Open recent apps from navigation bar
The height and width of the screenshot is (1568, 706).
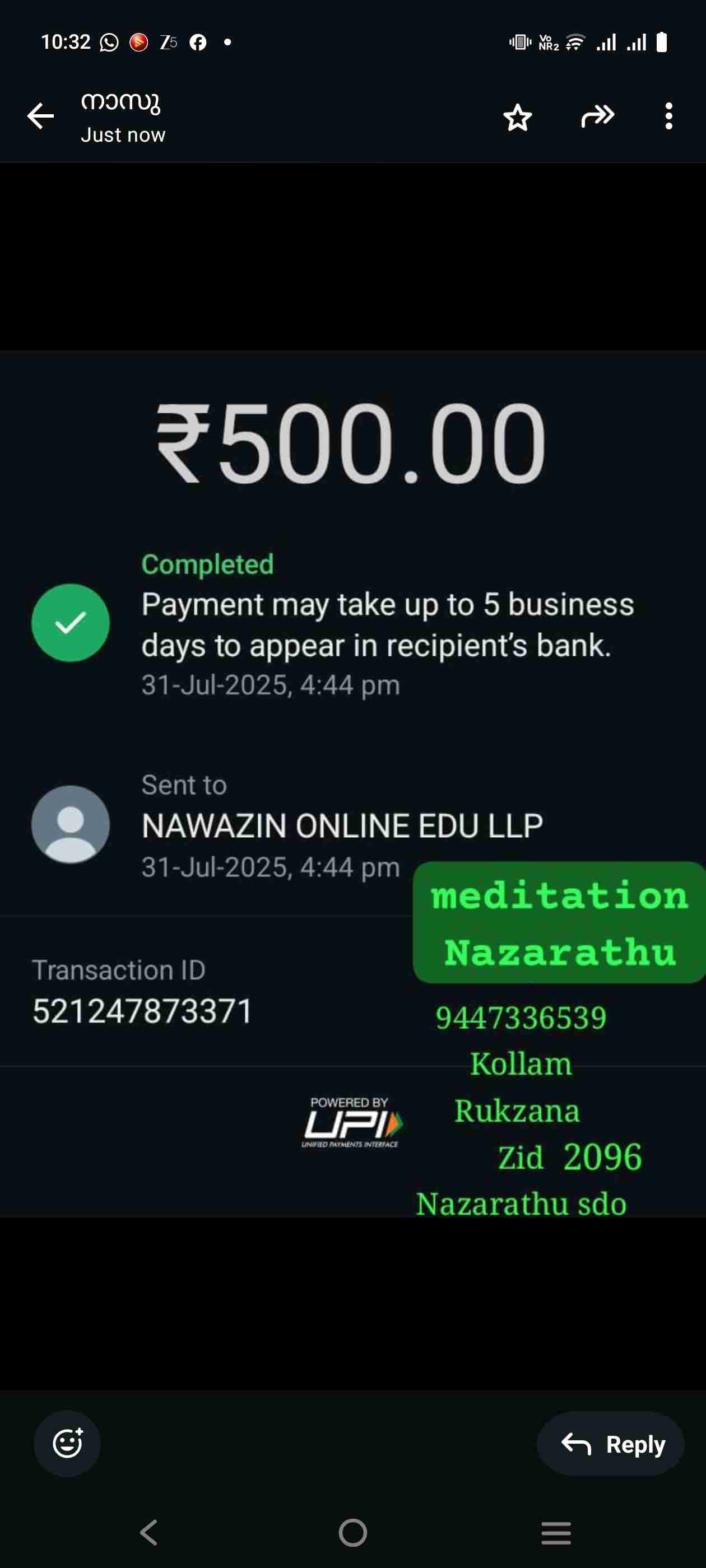(x=555, y=1532)
